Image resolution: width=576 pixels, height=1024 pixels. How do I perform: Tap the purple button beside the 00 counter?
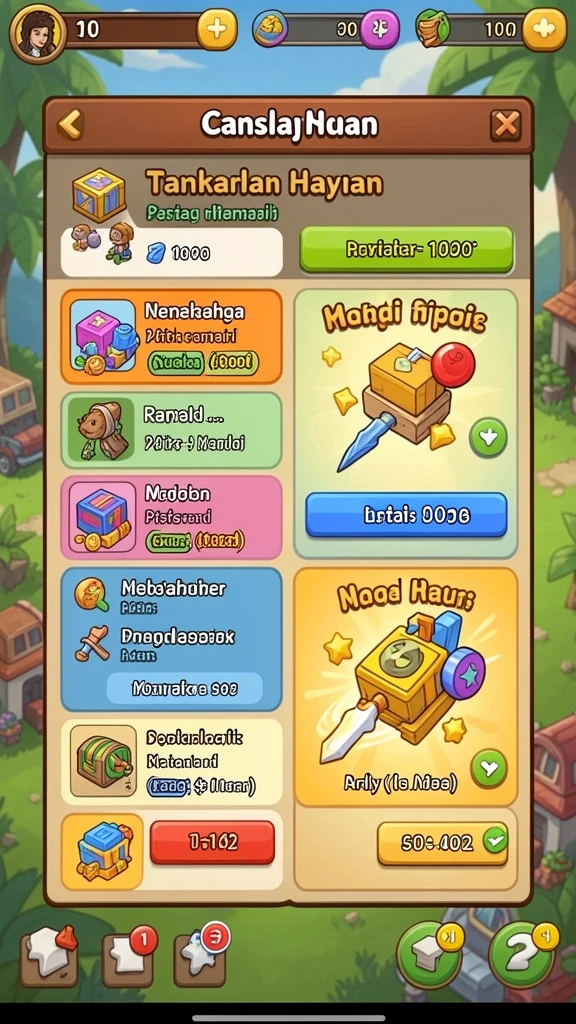pos(380,29)
